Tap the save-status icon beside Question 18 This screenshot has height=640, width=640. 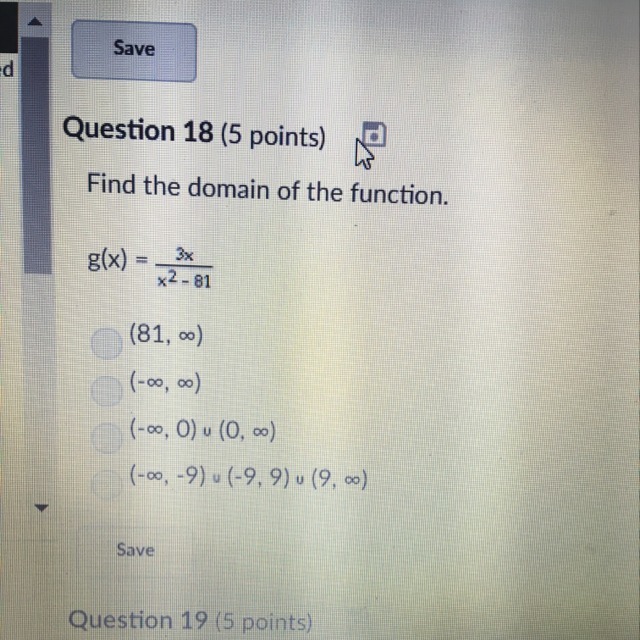click(374, 134)
